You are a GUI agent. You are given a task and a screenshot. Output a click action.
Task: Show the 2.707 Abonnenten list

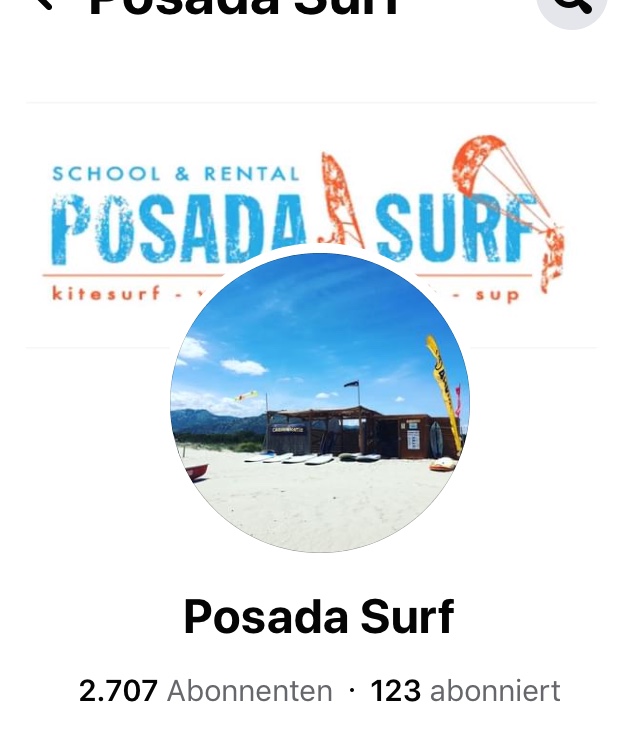205,690
